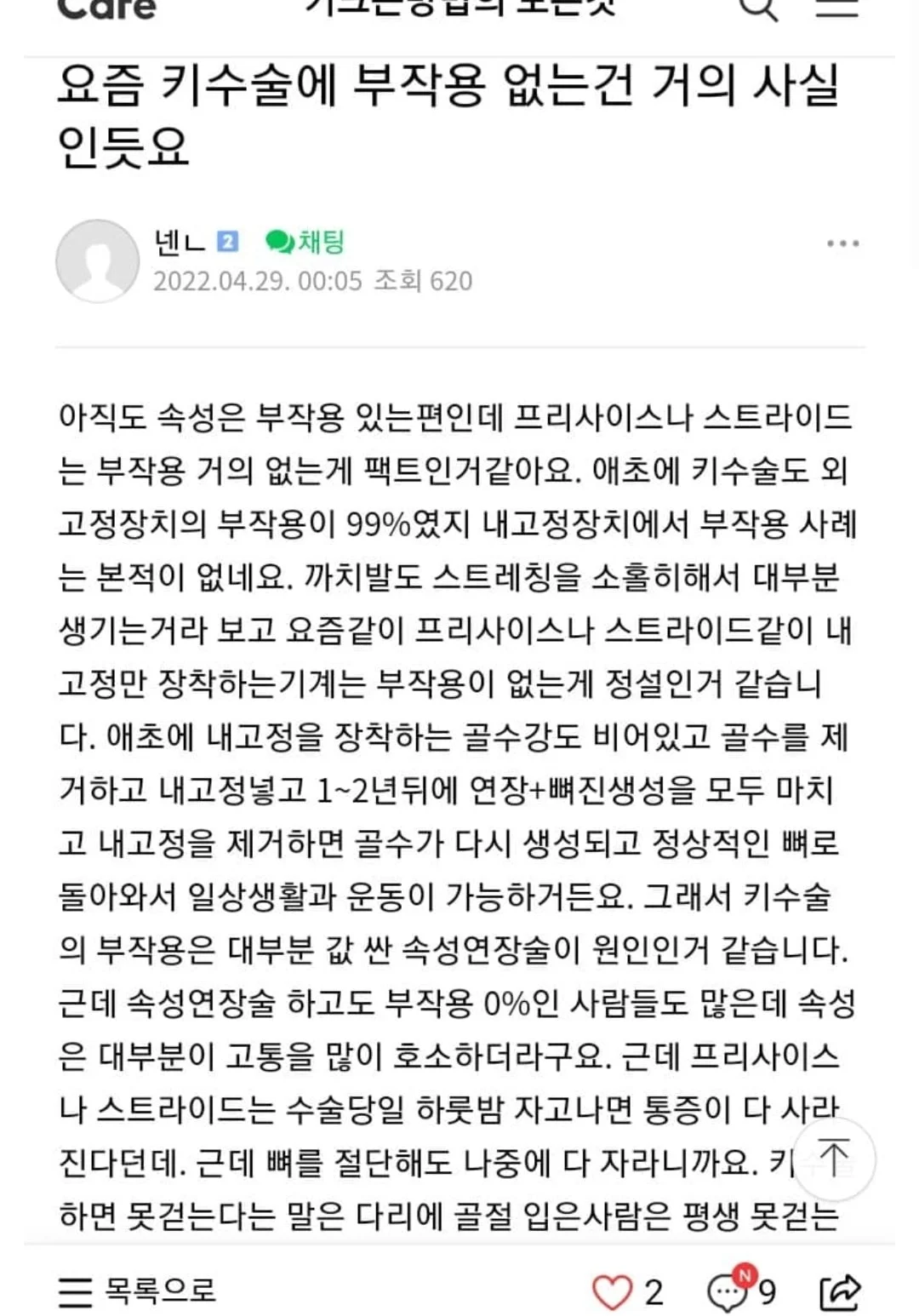Open the hamburger menu at top right

pyautogui.click(x=836, y=7)
